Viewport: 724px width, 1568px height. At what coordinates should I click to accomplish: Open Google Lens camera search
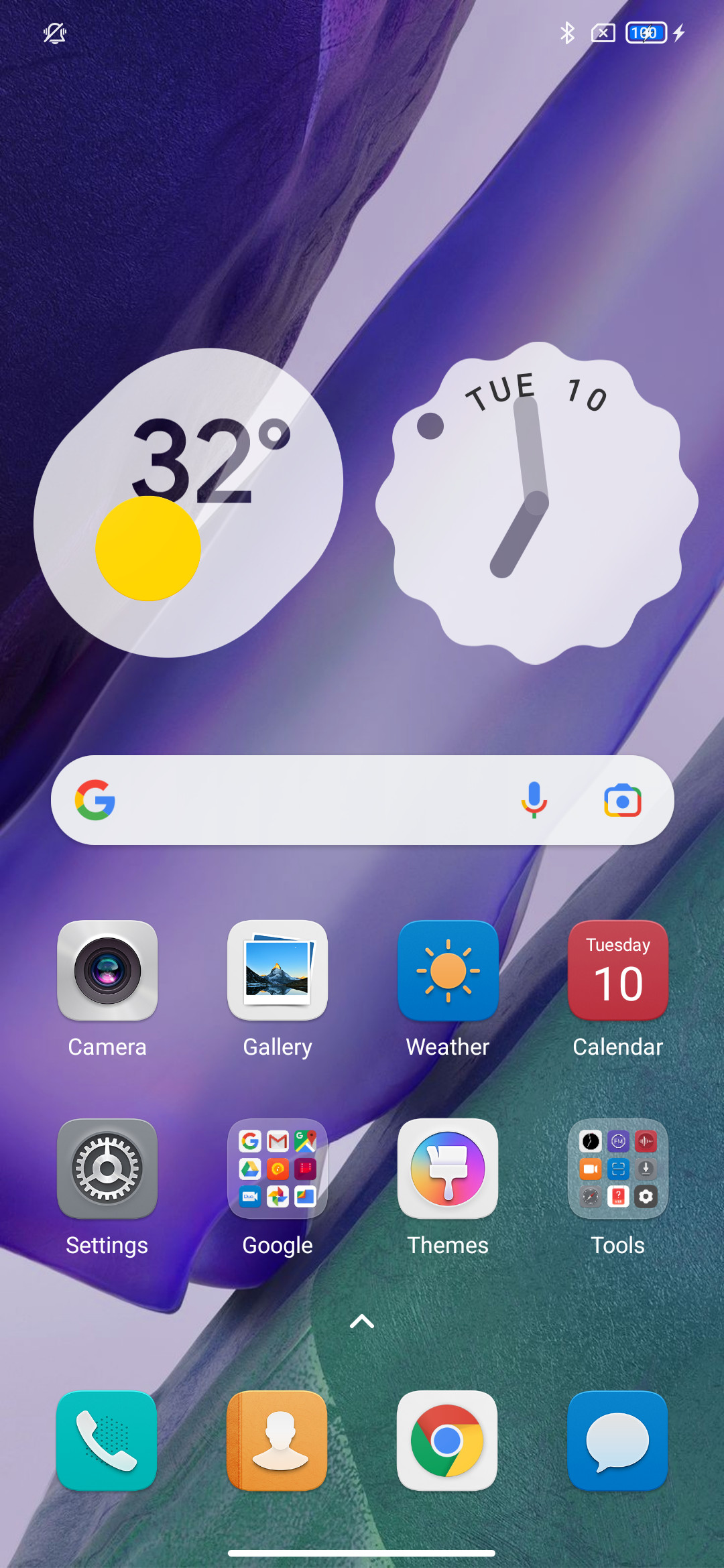(x=623, y=800)
